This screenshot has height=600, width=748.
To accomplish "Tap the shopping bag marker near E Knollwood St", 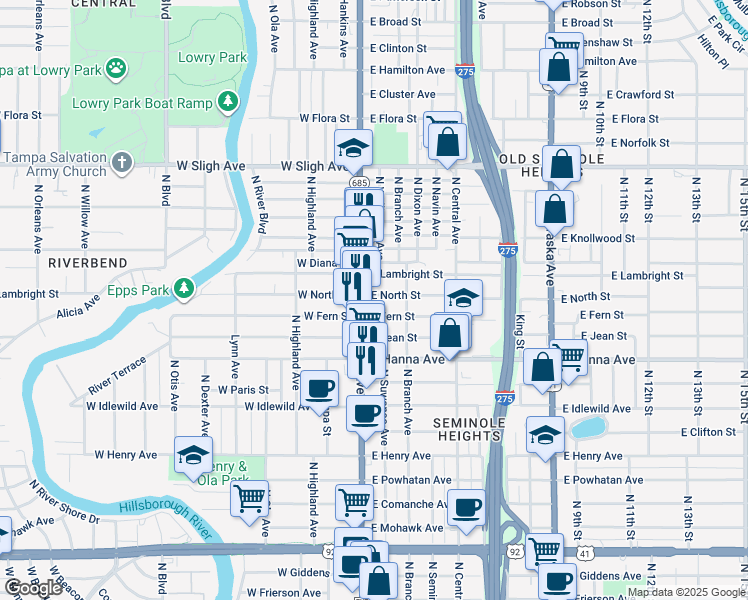I will tap(554, 212).
